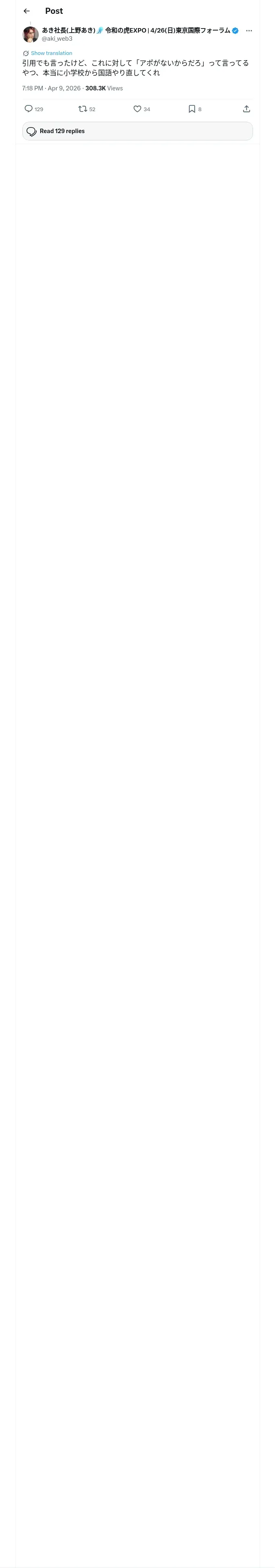This screenshot has width=275, height=1568.
Task: Bookmark this post
Action: coord(191,109)
